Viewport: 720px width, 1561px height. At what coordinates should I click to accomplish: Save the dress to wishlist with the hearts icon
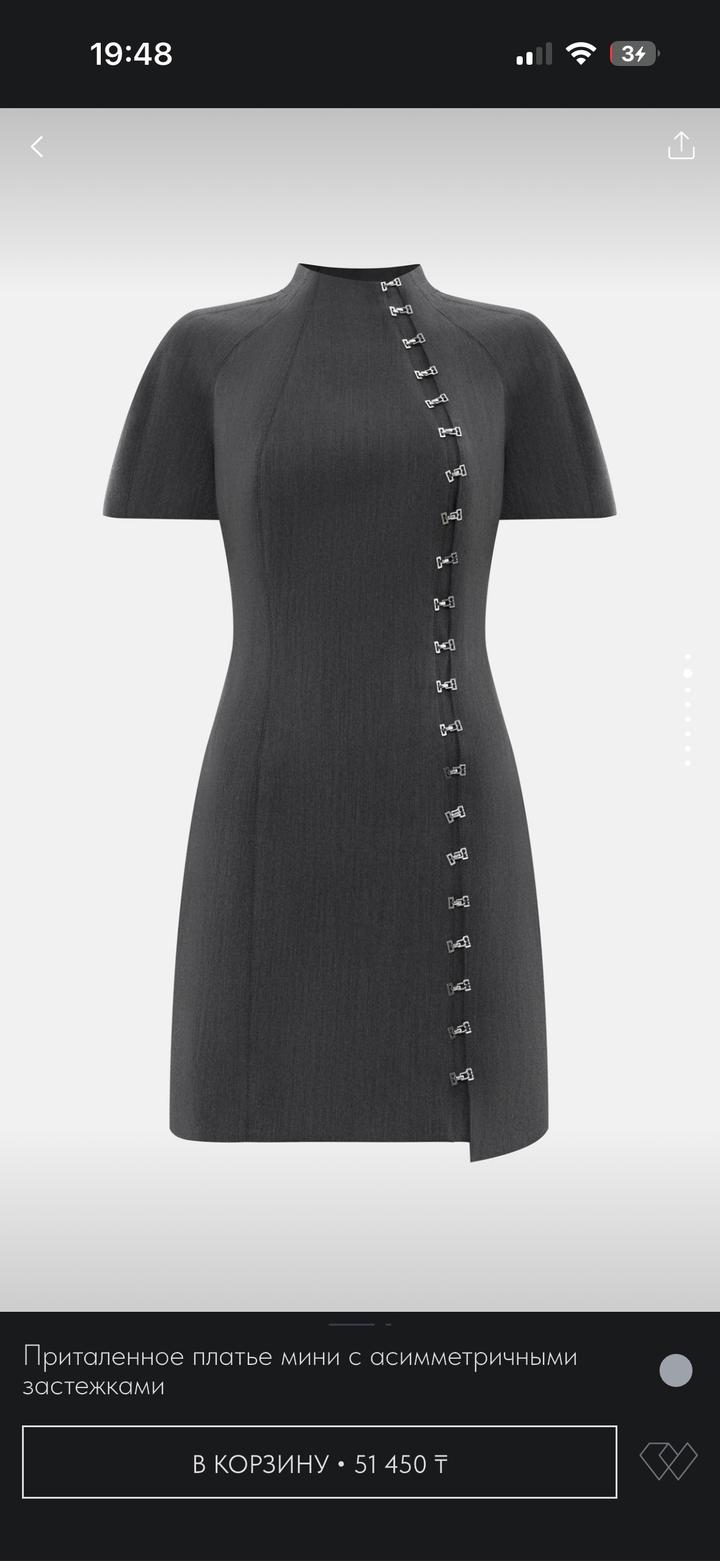[x=668, y=1462]
